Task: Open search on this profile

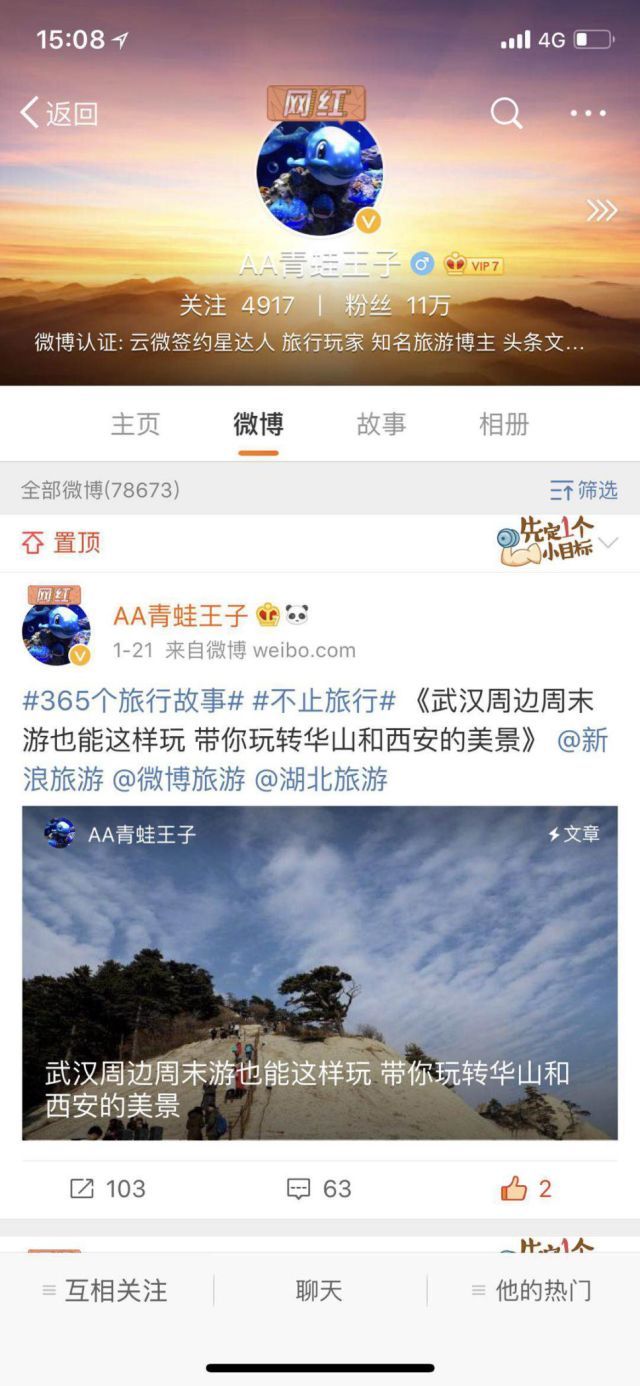Action: [506, 113]
